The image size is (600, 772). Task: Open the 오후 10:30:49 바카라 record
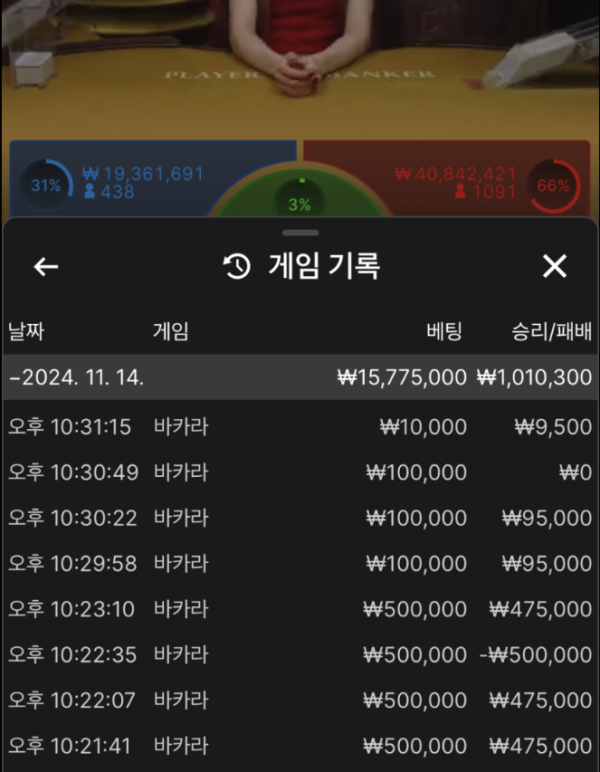[x=300, y=472]
